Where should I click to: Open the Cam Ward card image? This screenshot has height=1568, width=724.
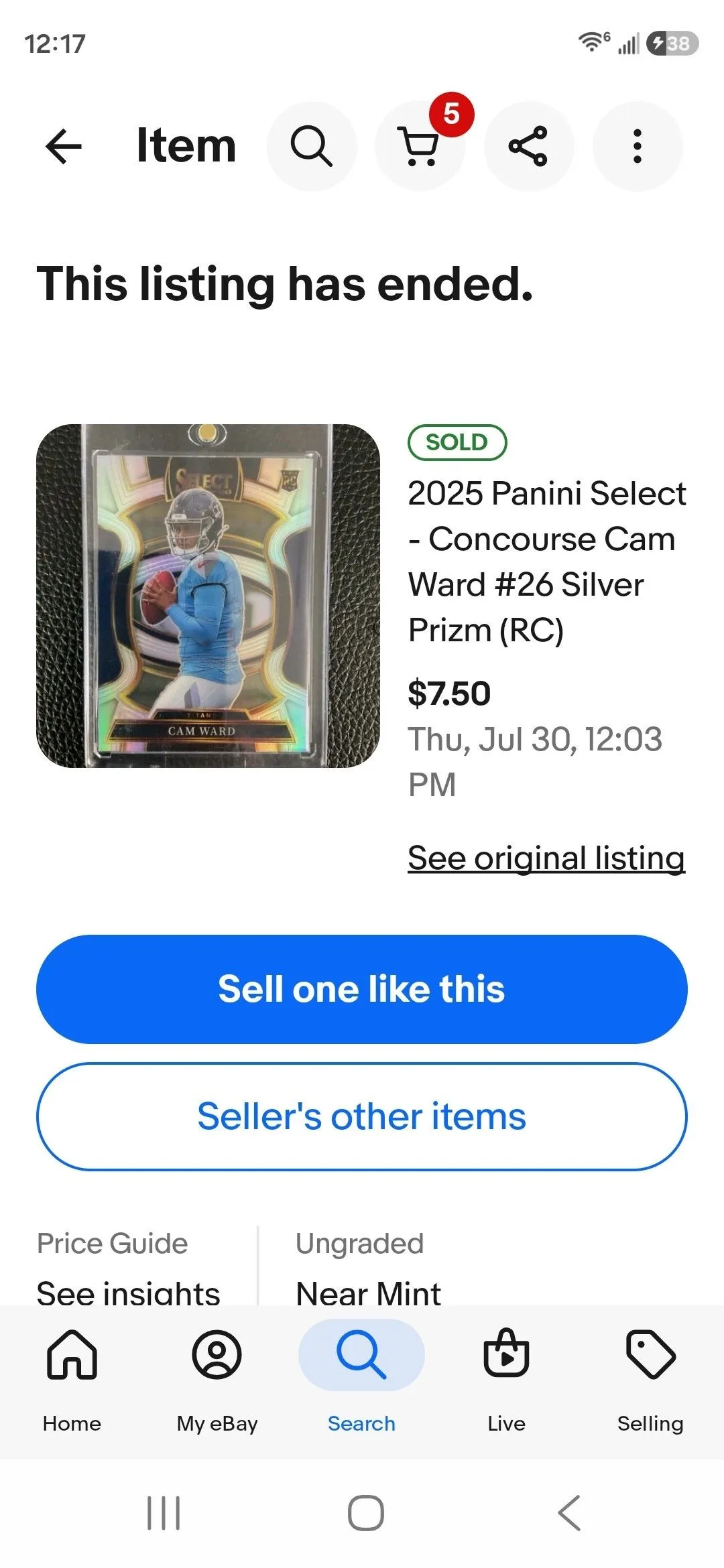click(208, 596)
